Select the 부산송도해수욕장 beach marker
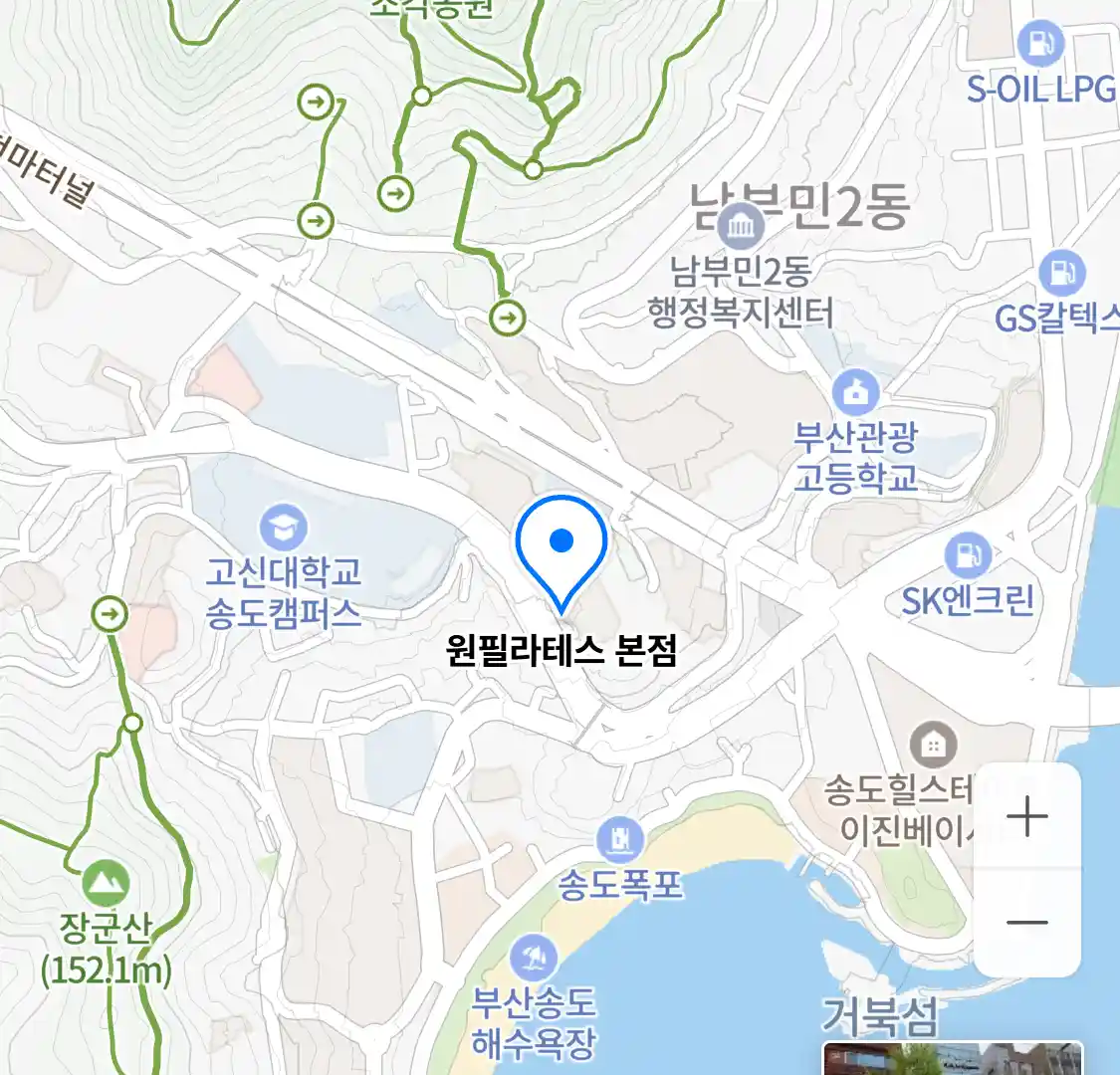This screenshot has width=1120, height=1075. pyautogui.click(x=534, y=960)
